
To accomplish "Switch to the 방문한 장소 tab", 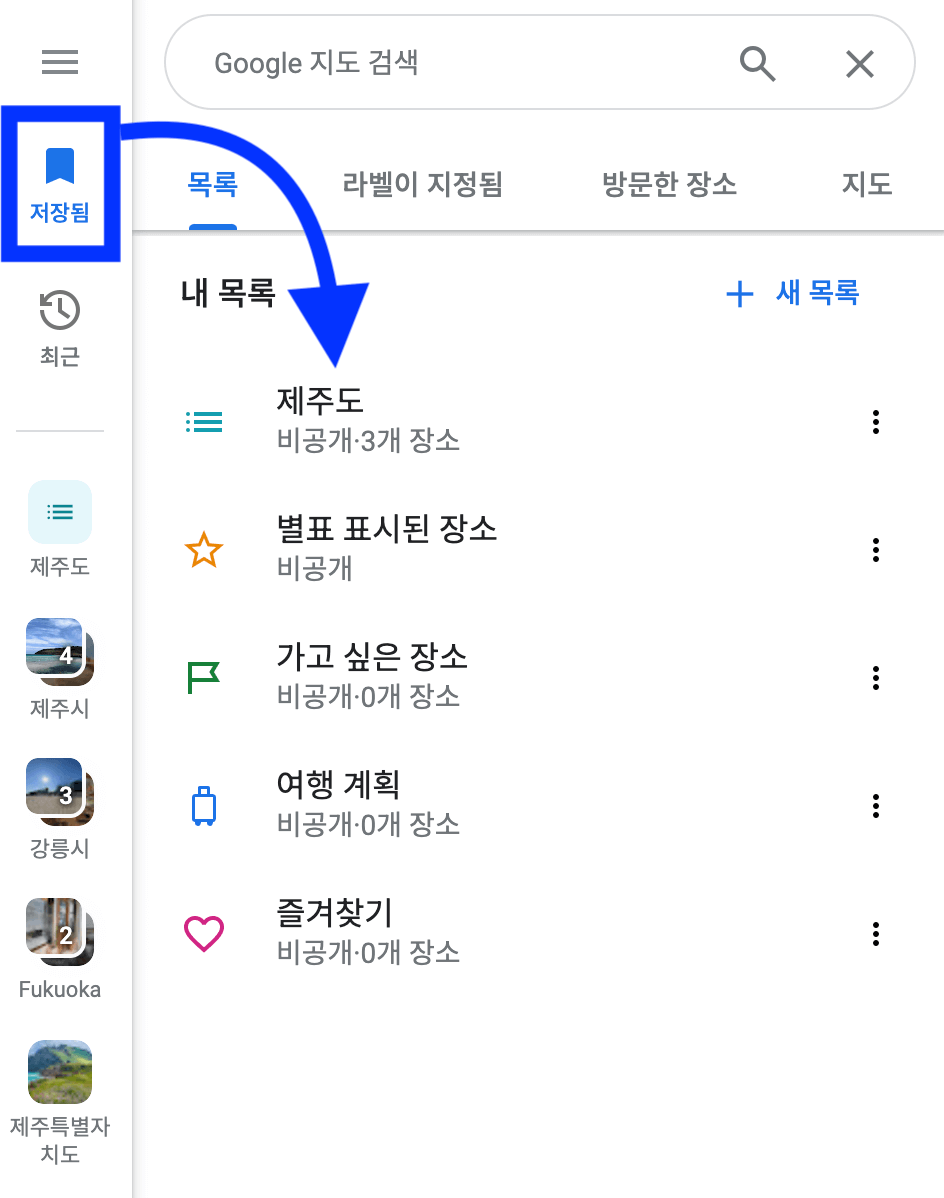I will pos(668,185).
